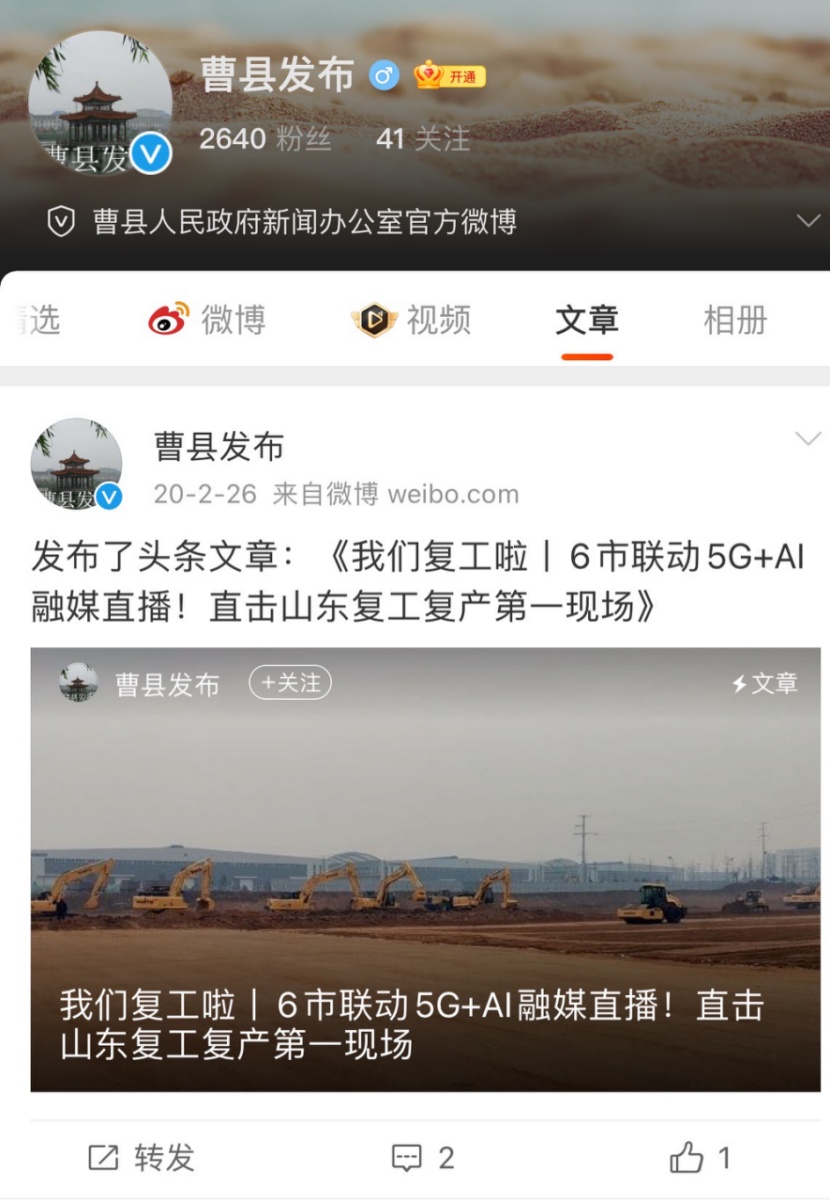The width and height of the screenshot is (832, 1204).
Task: Switch to the 相册 tab
Action: click(x=735, y=320)
